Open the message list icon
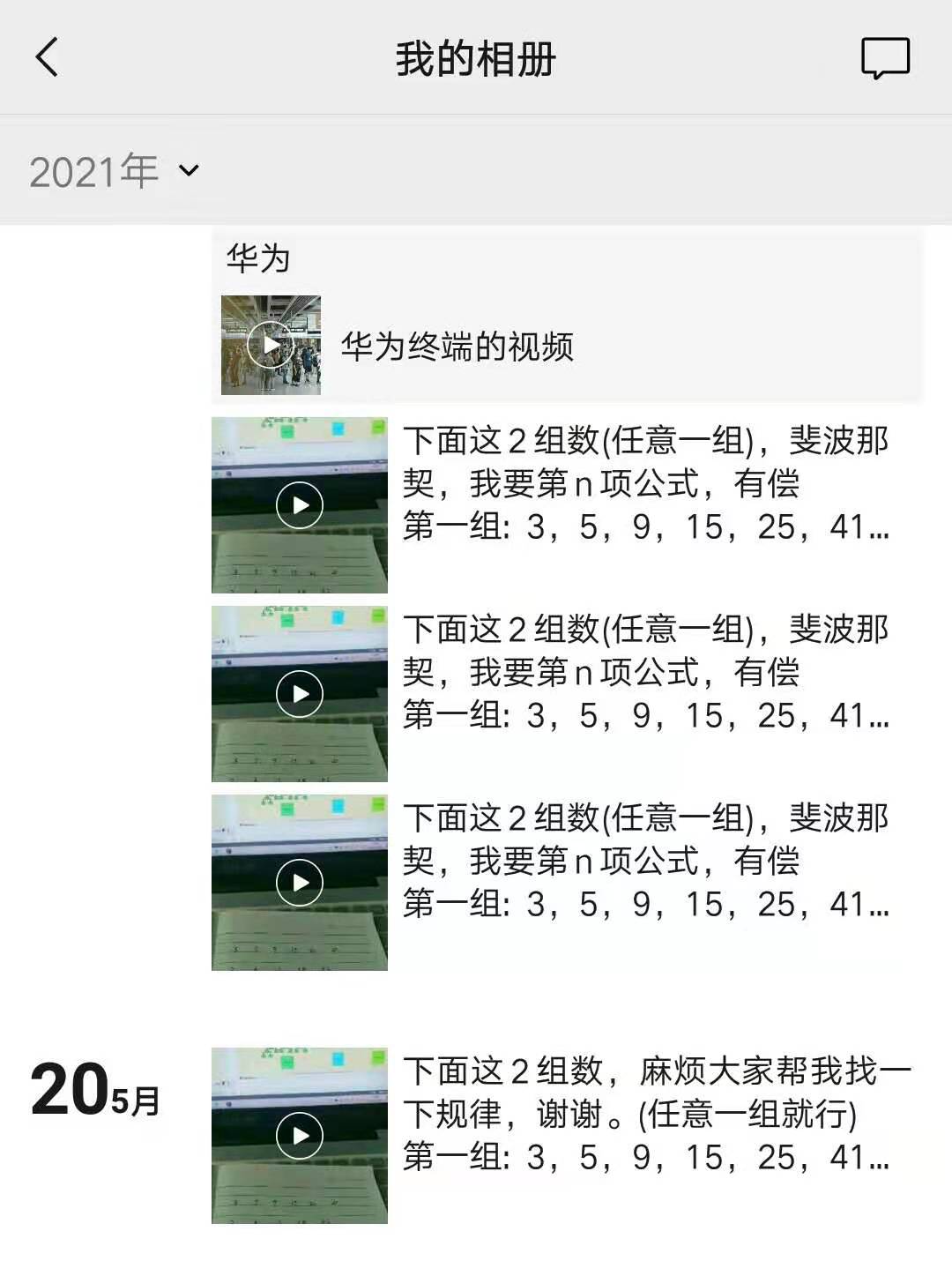The image size is (952, 1276). 884,58
